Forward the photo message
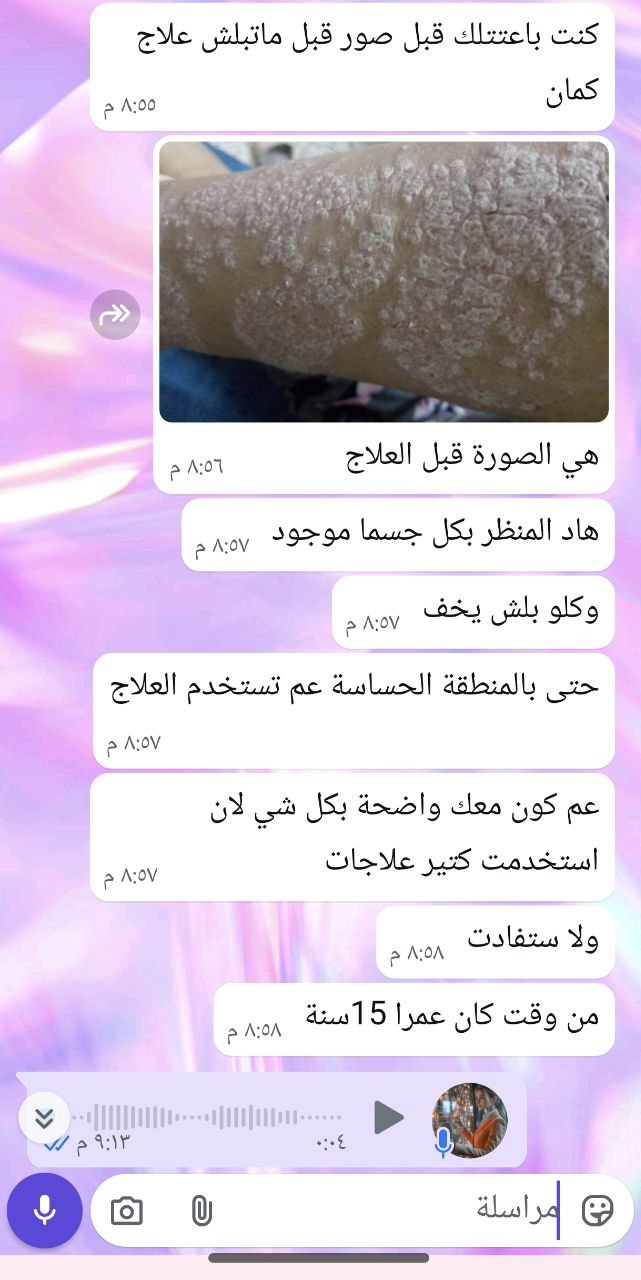The image size is (641, 1280). (115, 315)
